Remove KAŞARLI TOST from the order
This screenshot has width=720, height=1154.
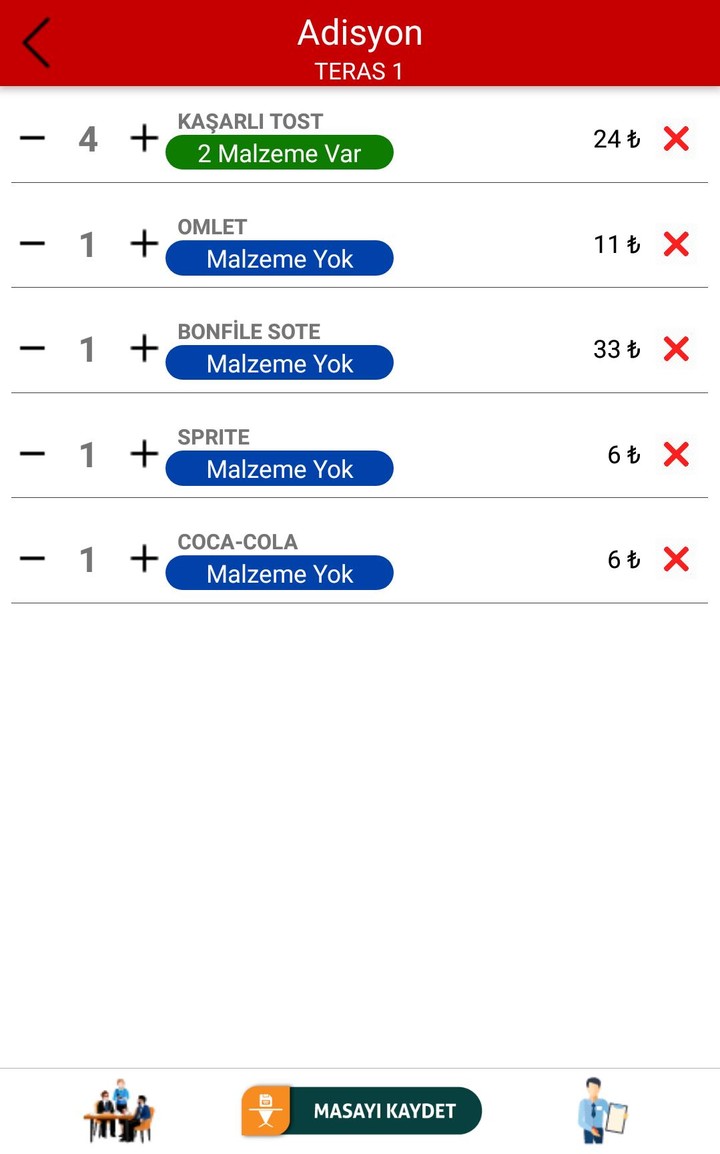[676, 139]
